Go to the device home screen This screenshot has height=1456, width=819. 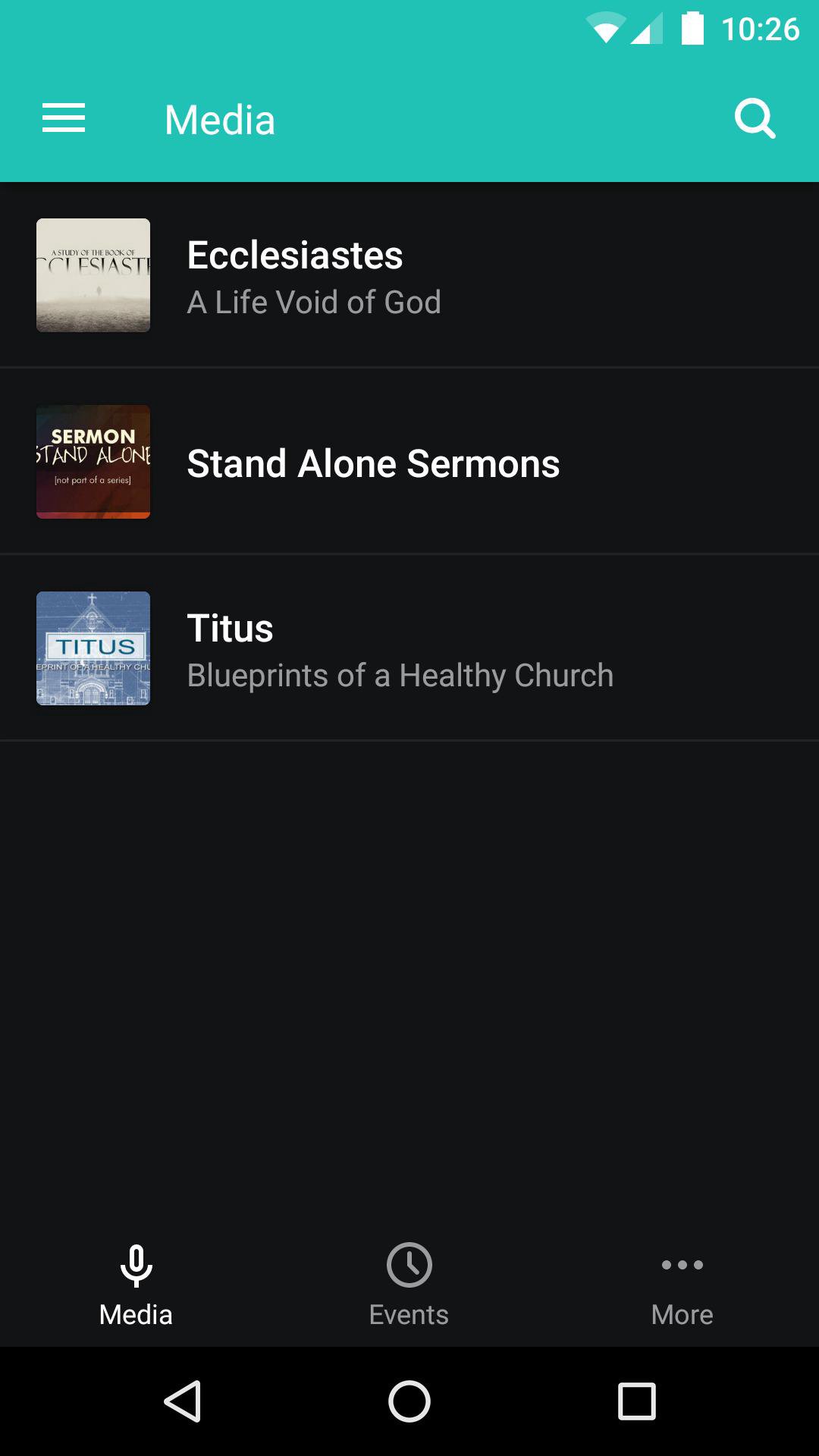[409, 1401]
